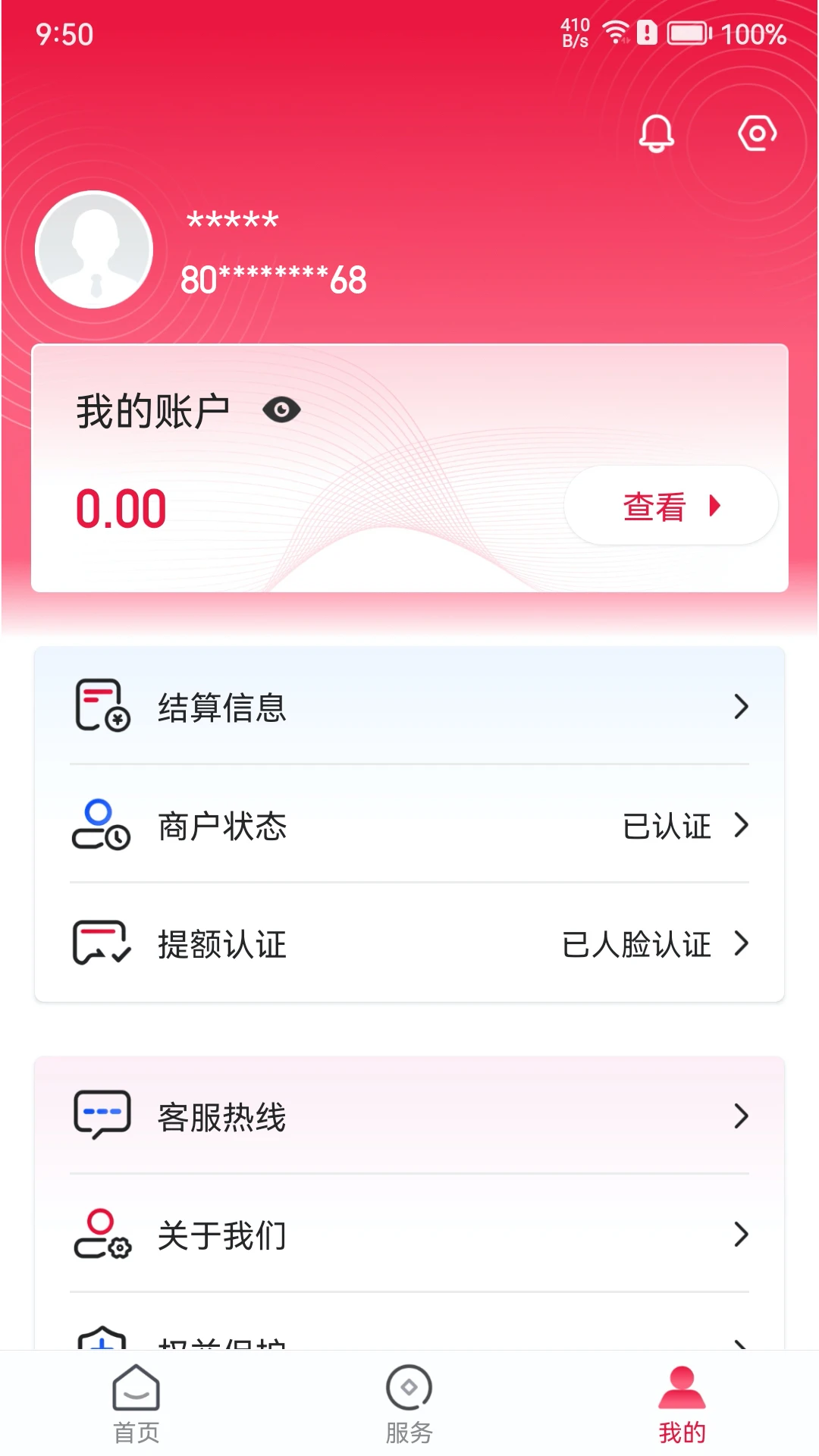Image resolution: width=819 pixels, height=1456 pixels.
Task: Open the settings icon at top right
Action: pos(756,131)
